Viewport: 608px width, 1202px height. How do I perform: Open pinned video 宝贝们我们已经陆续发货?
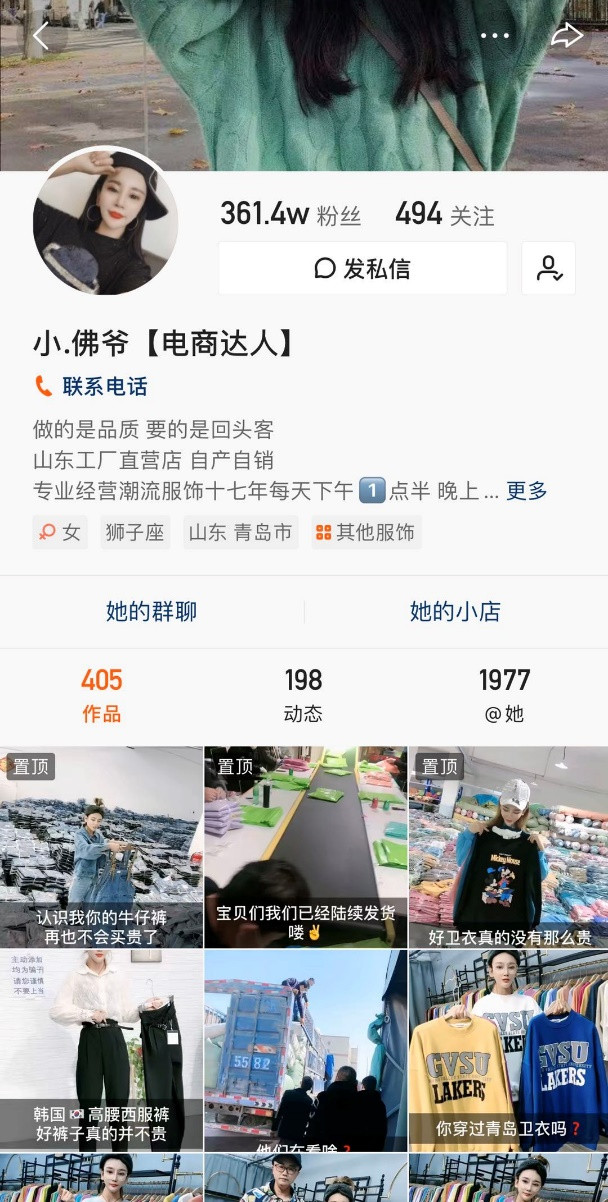point(305,847)
